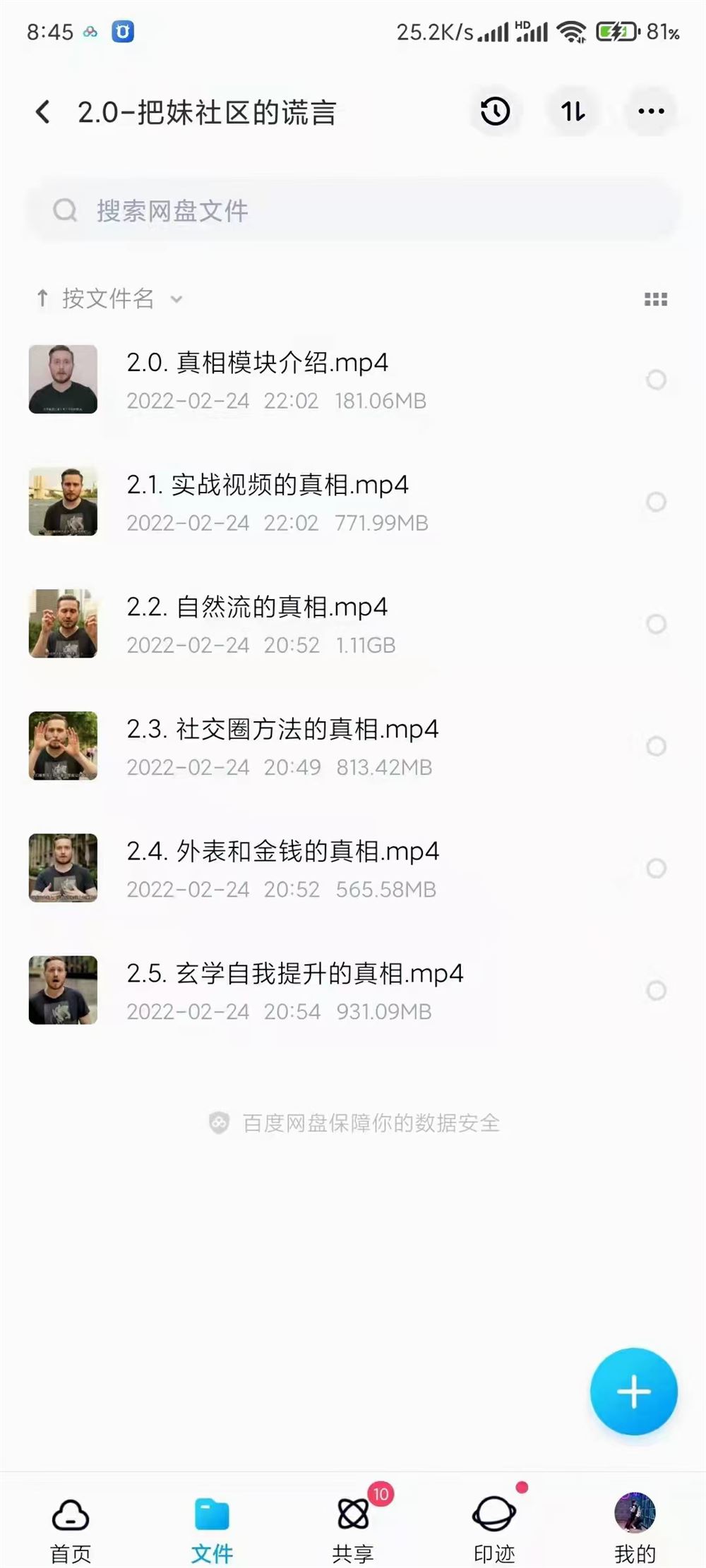The image size is (706, 1568).
Task: Tap the 搜索网盘文件 search box
Action: [353, 210]
